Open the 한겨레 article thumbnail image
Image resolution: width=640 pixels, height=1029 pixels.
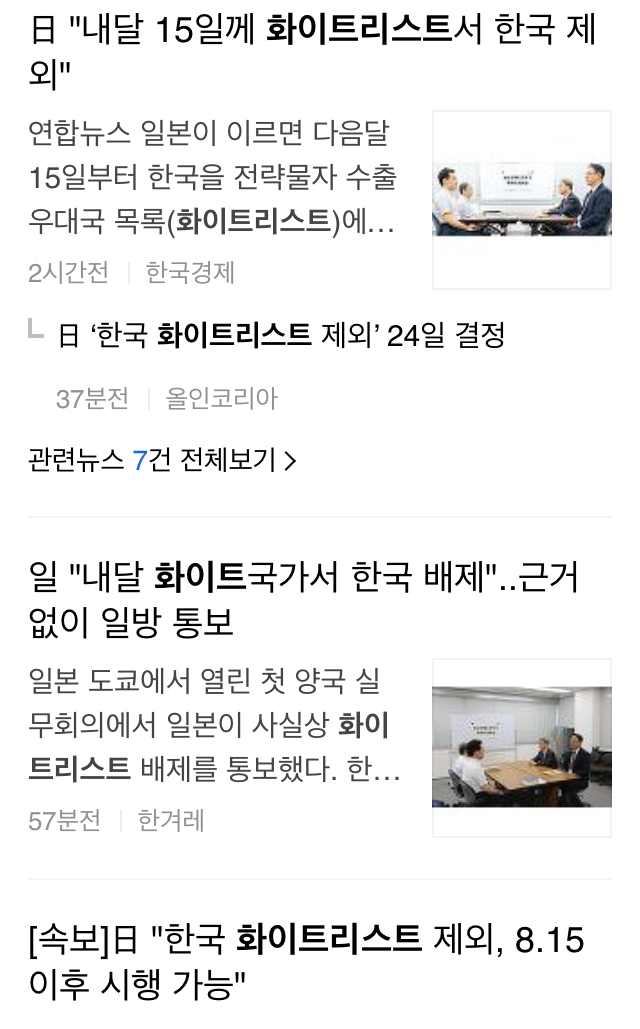[521, 747]
